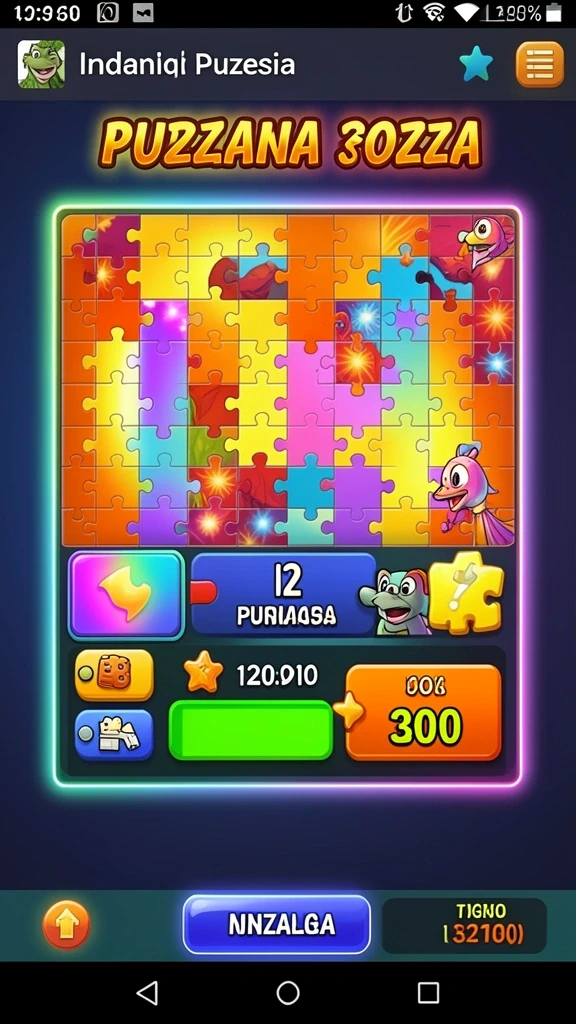
Task: Tap the yellow puzzle piece hint button
Action: tap(467, 592)
